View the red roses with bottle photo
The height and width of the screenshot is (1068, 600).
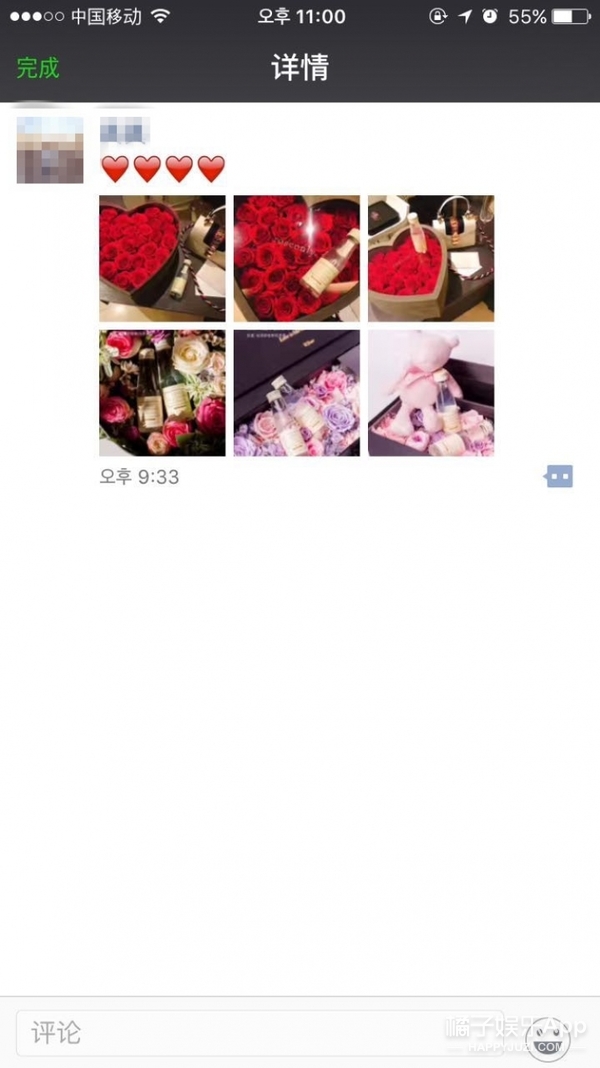tap(296, 258)
